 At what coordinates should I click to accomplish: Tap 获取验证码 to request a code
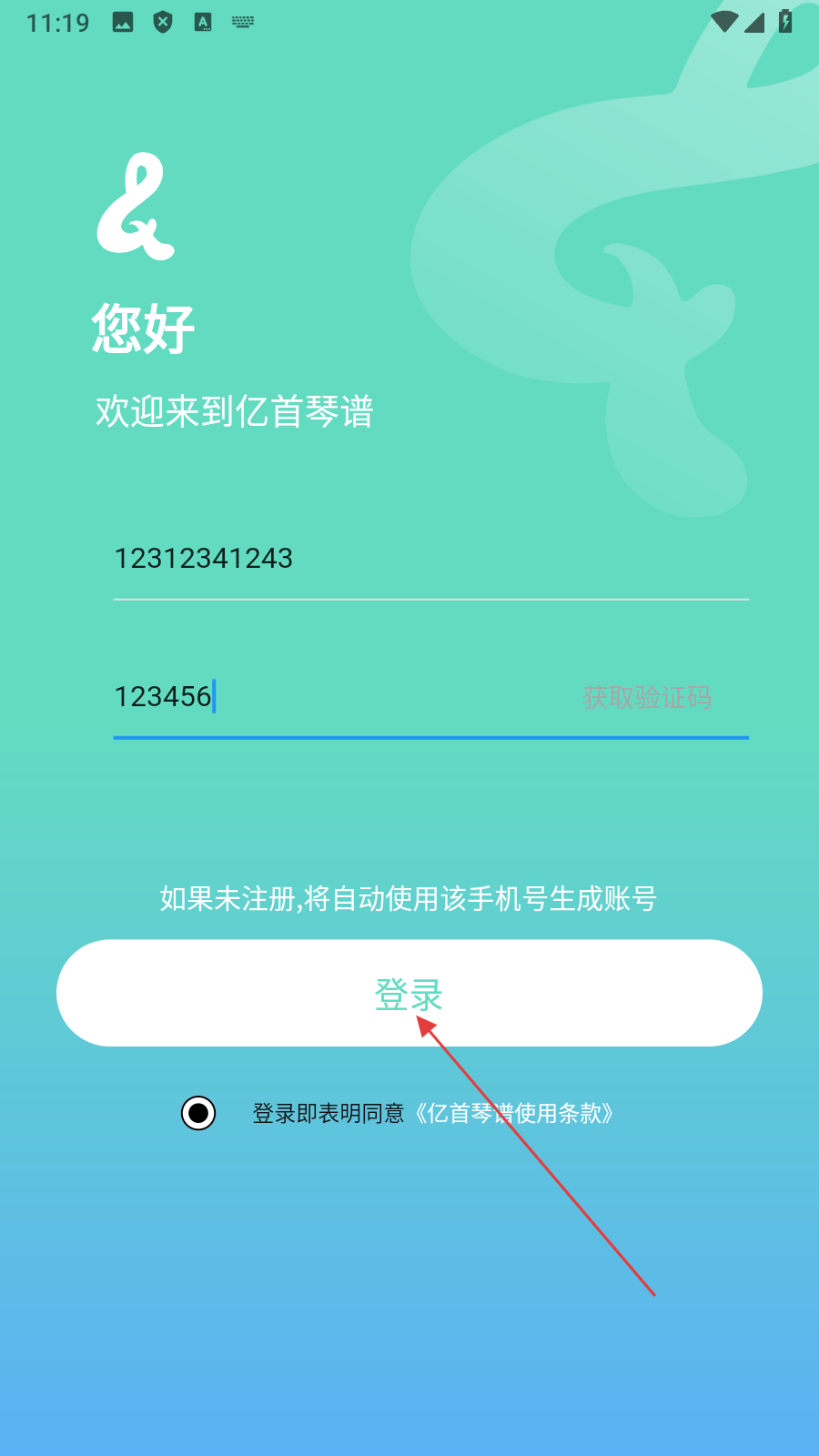point(647,698)
